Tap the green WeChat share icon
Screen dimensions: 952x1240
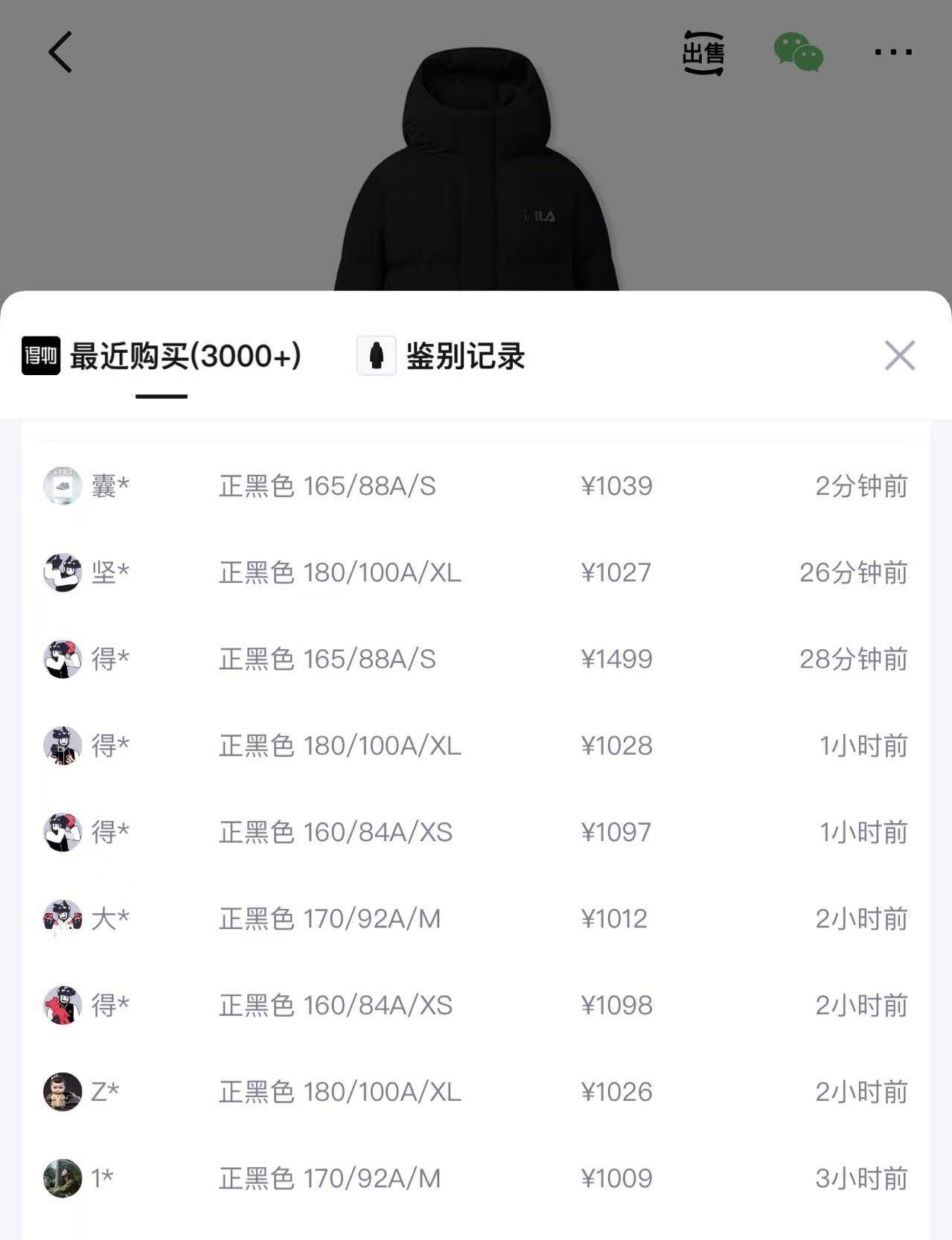[x=800, y=53]
